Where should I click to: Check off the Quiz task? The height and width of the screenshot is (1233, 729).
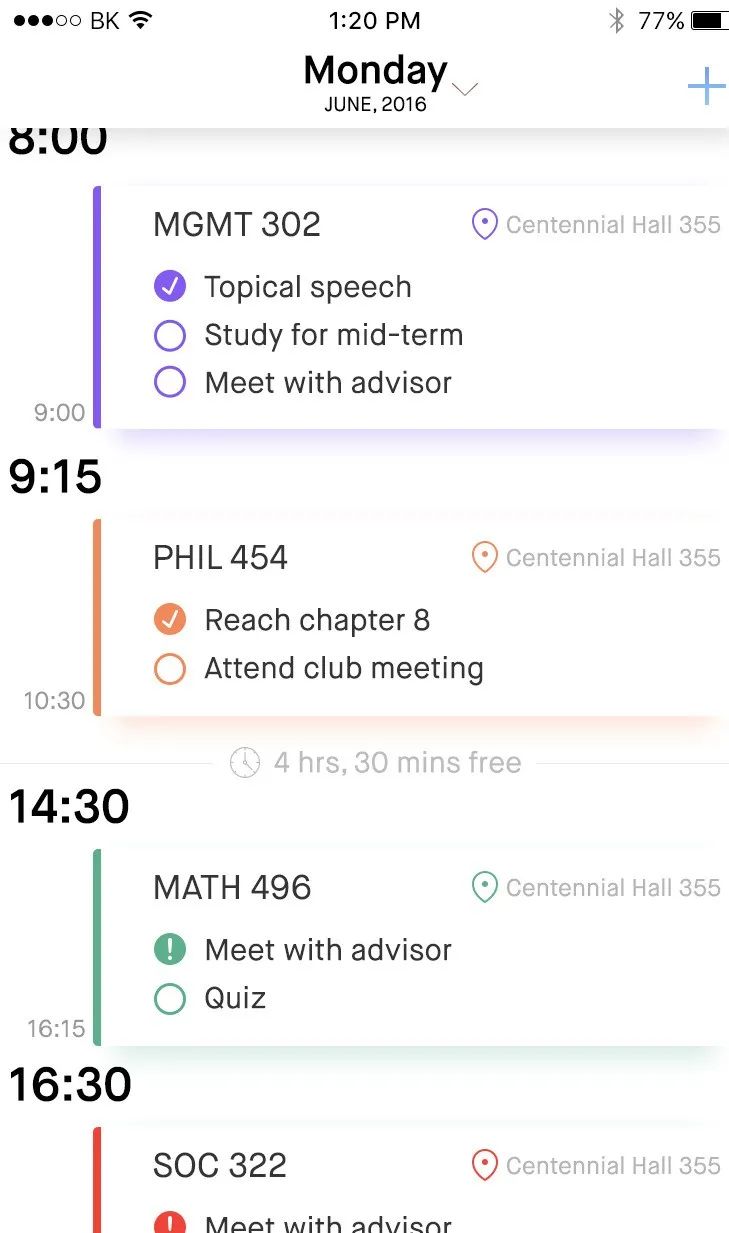point(170,998)
